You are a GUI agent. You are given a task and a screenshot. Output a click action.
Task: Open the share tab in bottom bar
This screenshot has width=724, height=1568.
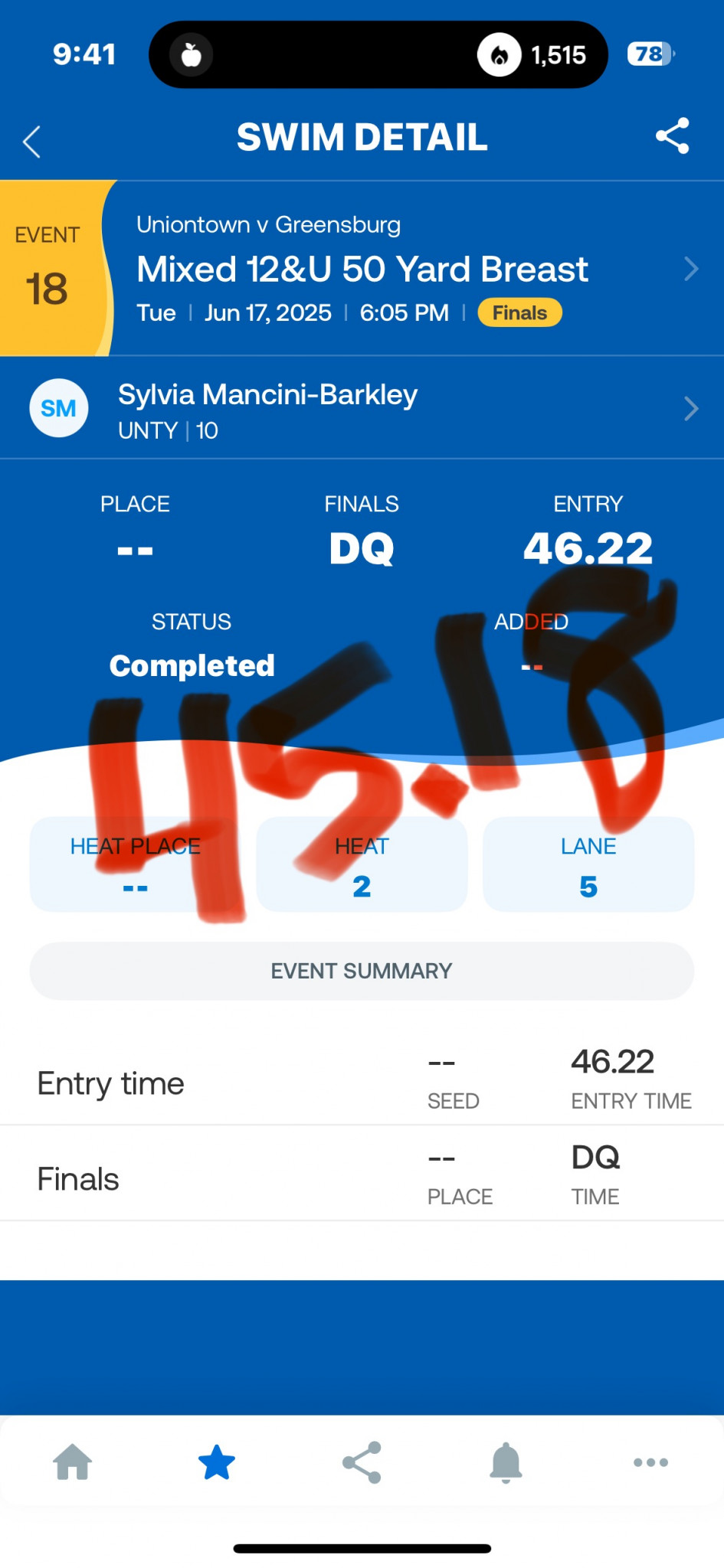coord(362,1462)
